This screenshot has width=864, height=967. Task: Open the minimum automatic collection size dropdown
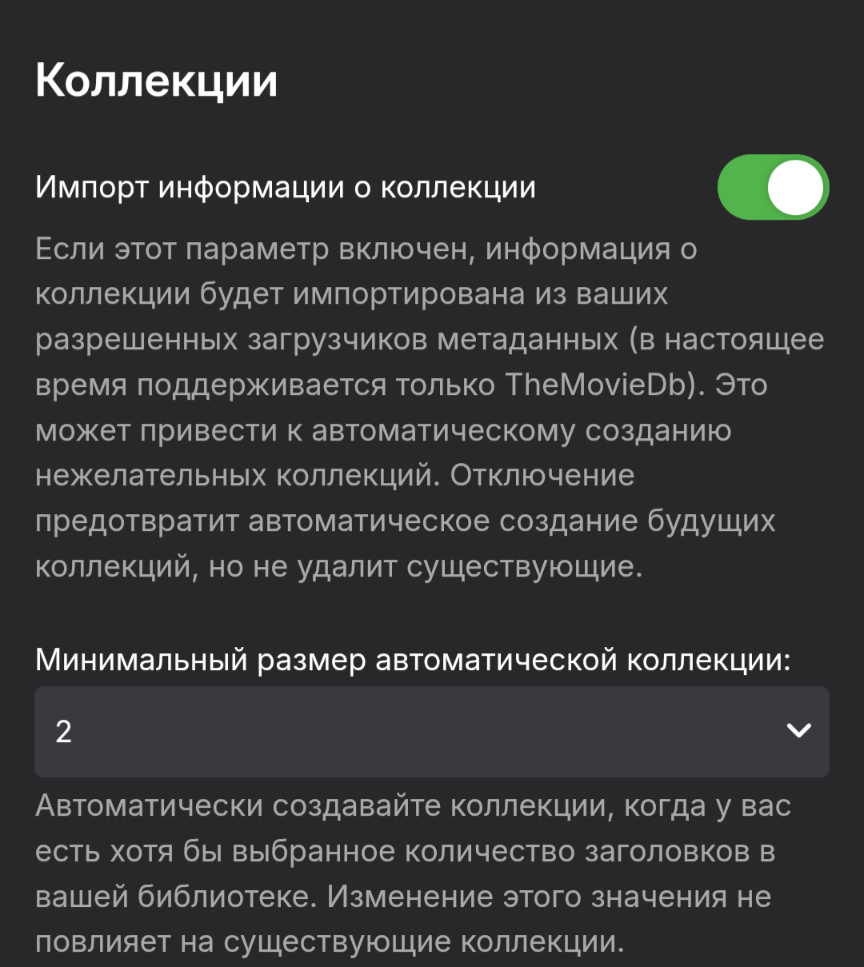(432, 731)
